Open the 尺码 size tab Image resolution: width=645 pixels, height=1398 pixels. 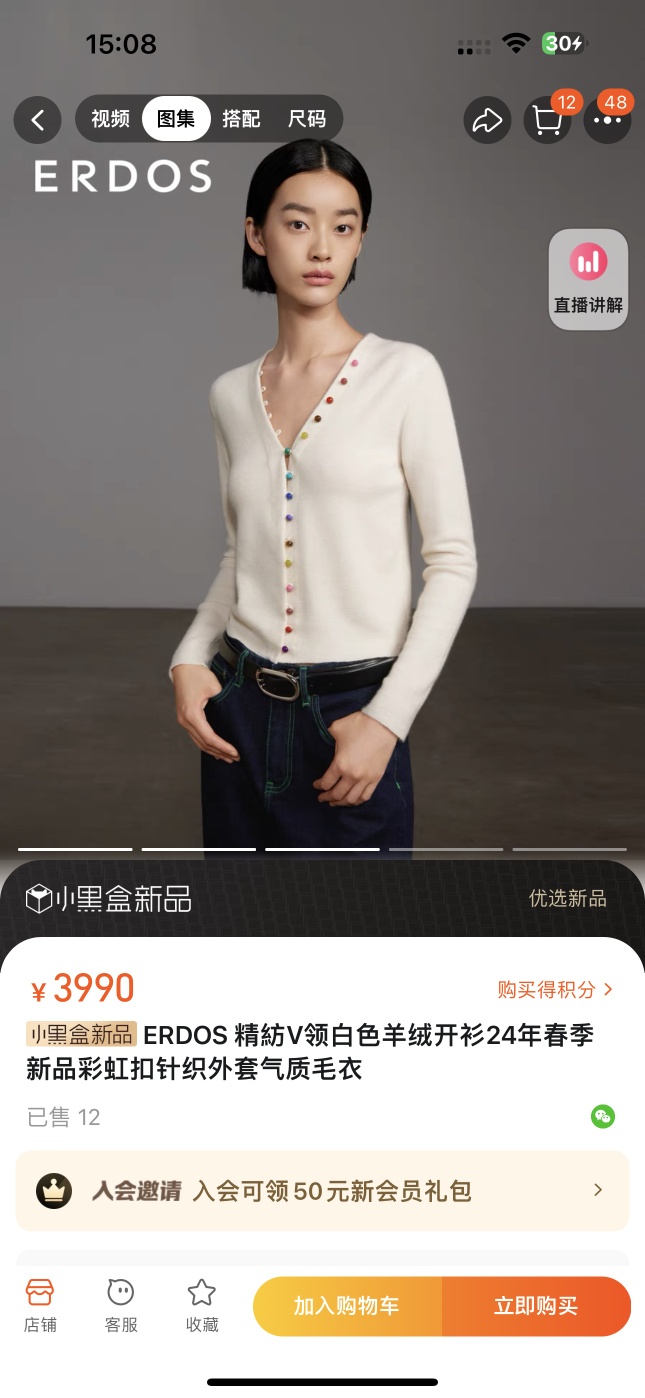307,119
